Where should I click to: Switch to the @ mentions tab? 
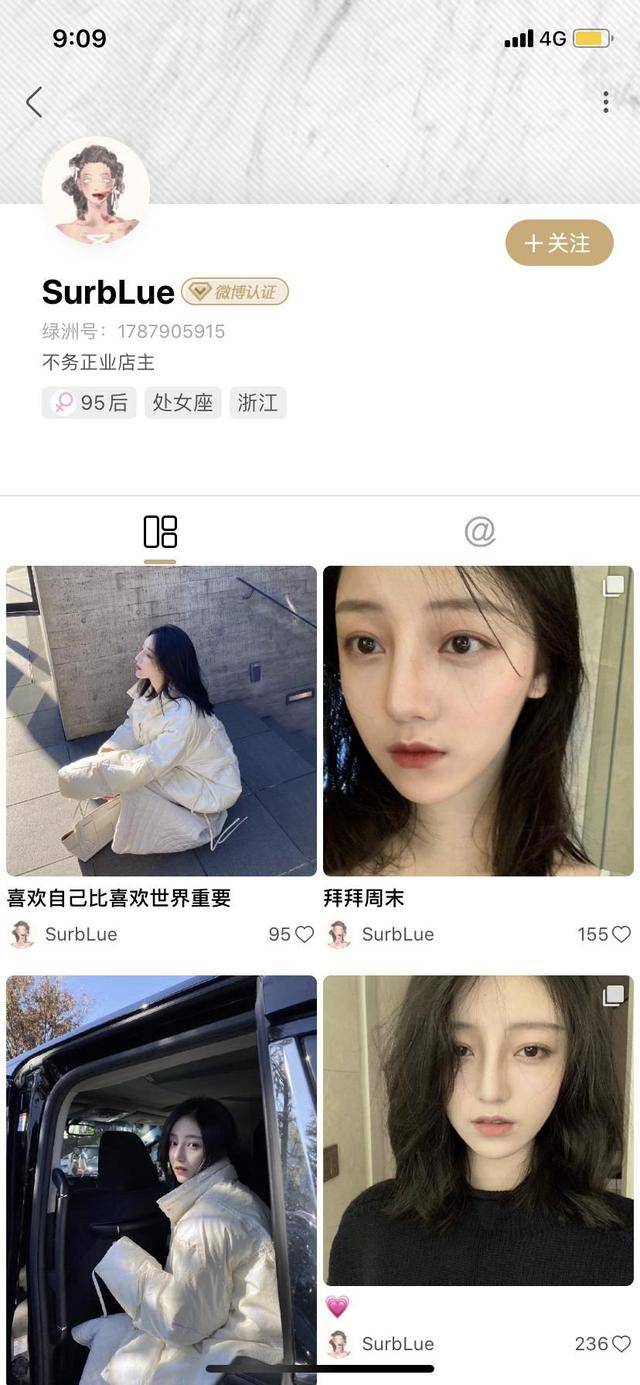(480, 532)
